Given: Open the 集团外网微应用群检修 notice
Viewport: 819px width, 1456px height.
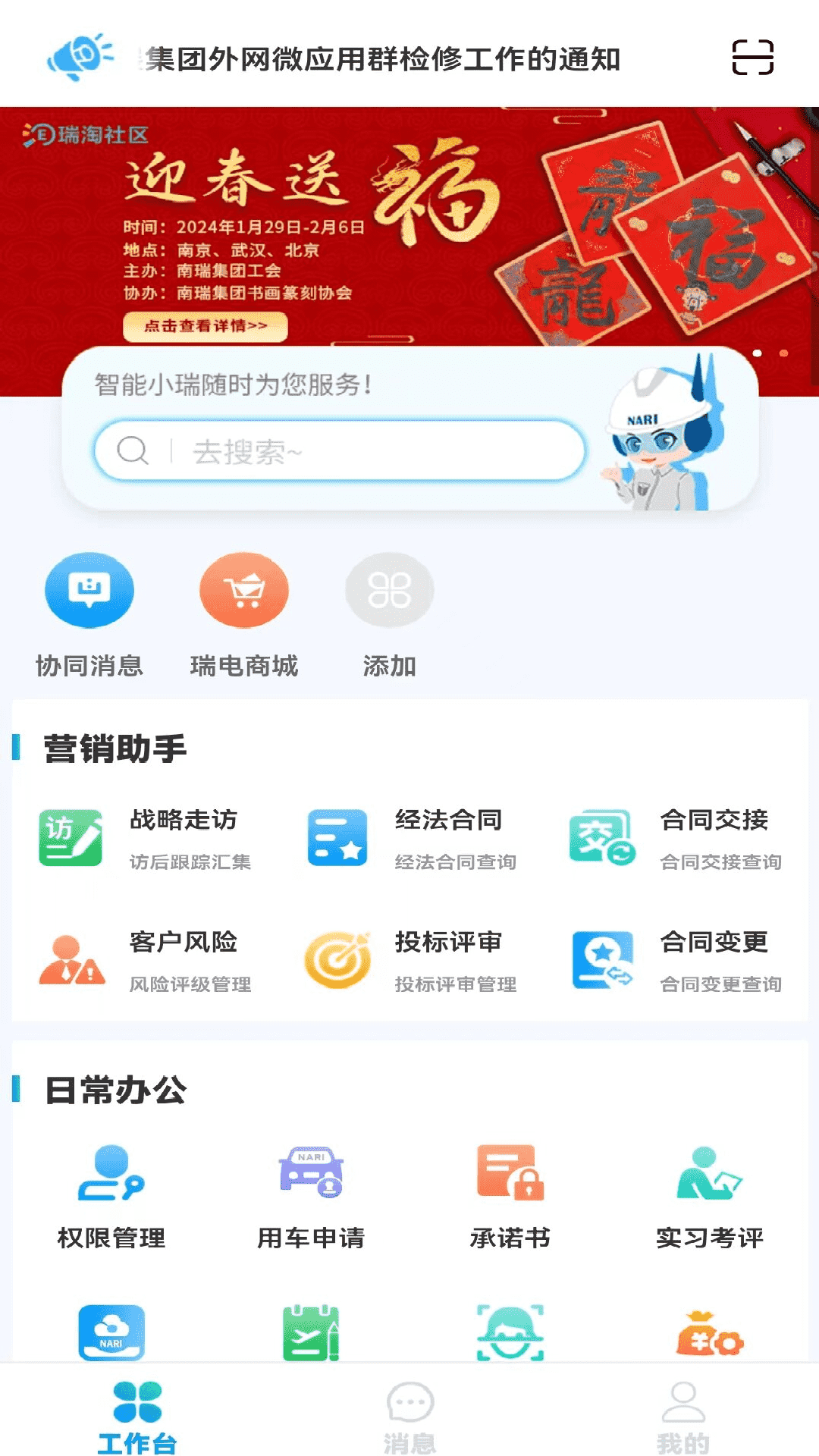Looking at the screenshot, I should click(383, 59).
